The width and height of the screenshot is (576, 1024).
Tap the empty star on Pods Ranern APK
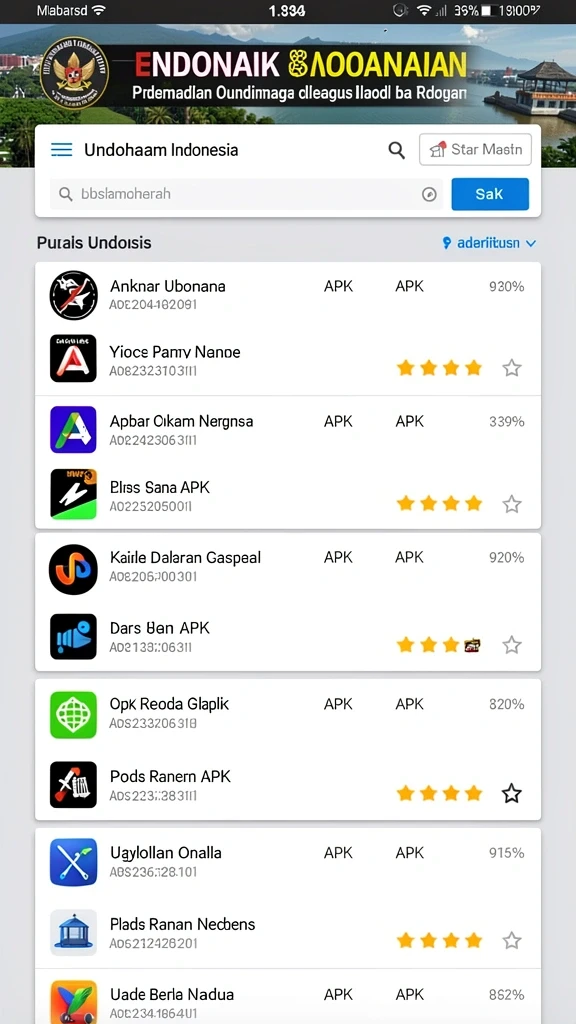512,793
